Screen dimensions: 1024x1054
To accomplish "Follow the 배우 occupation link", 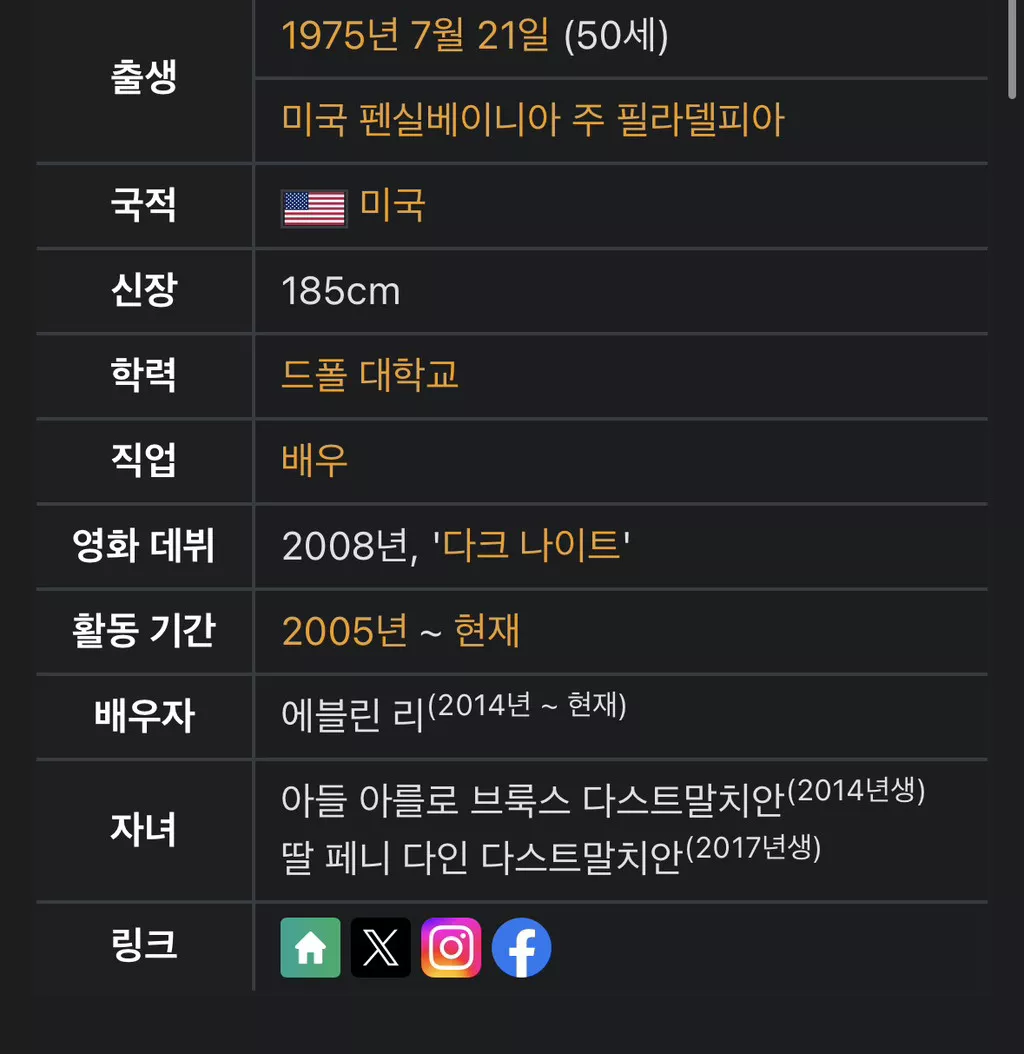I will (x=315, y=460).
